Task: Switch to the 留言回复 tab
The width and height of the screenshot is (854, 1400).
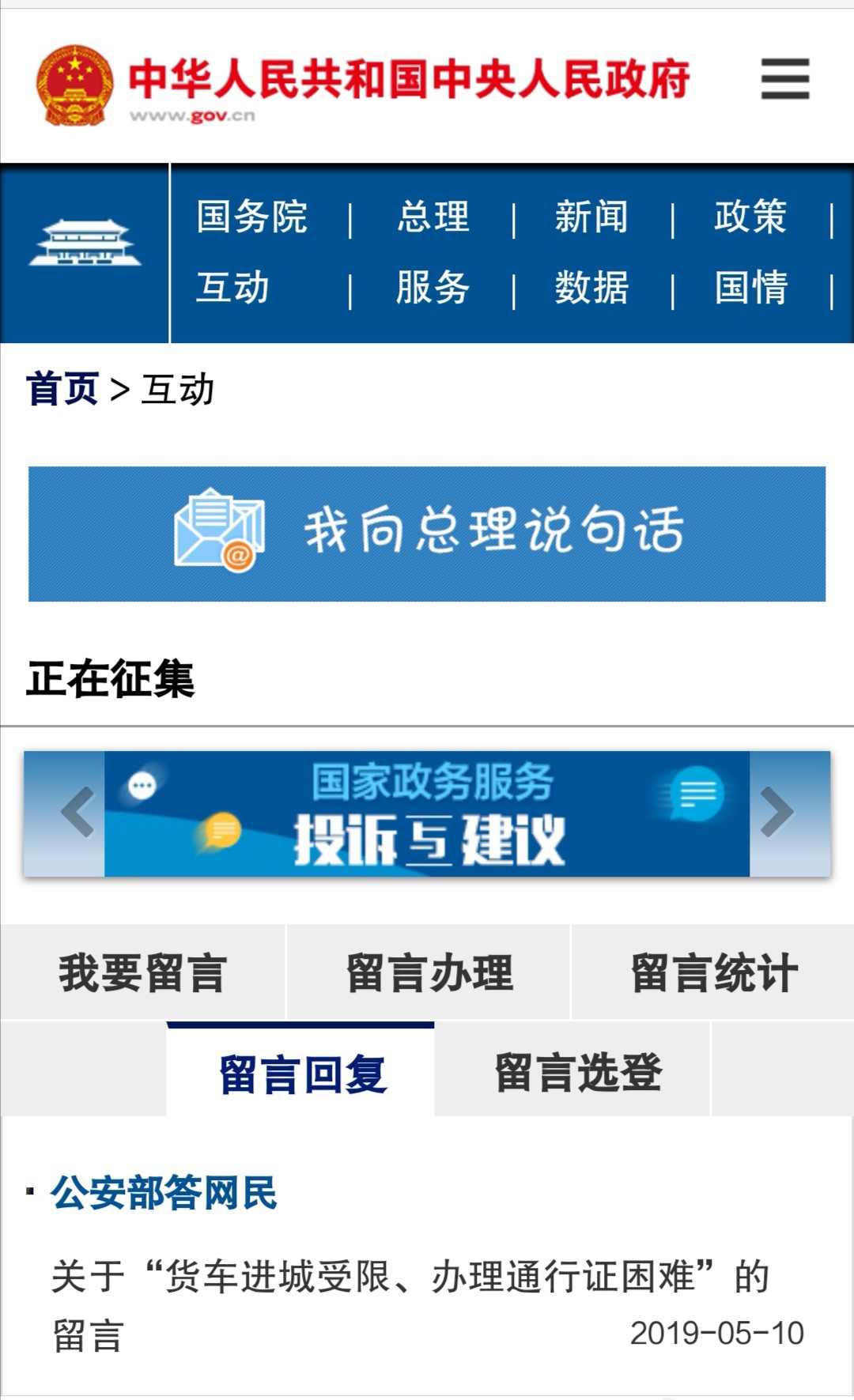Action: [x=301, y=1073]
